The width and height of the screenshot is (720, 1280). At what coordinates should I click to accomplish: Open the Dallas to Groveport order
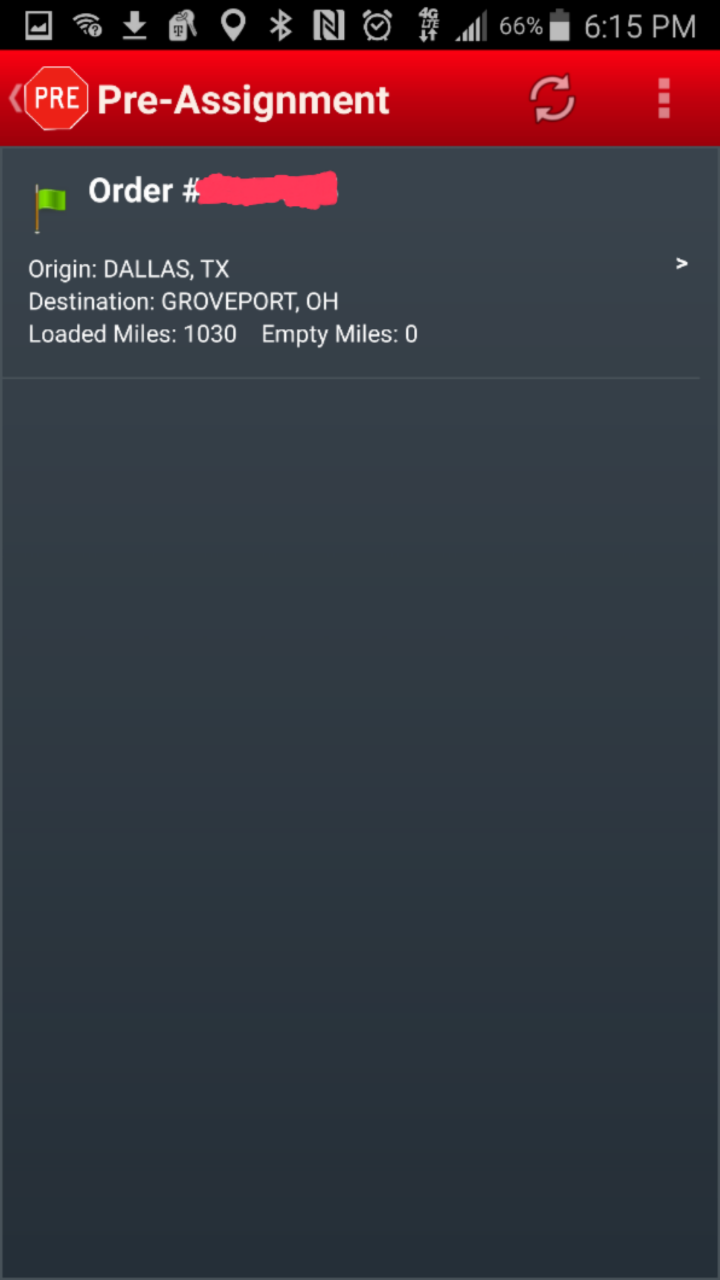click(x=350, y=265)
